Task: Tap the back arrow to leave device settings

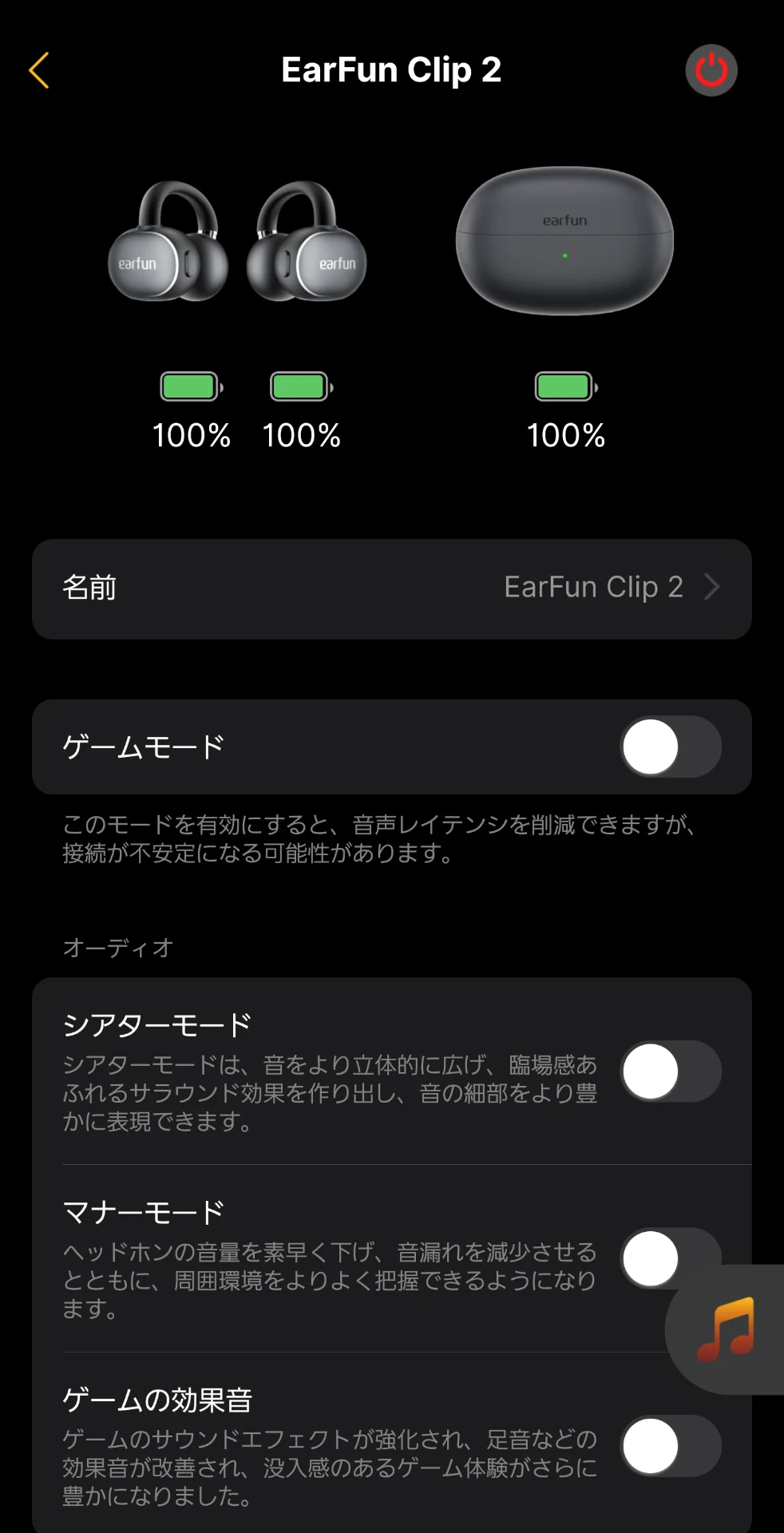Action: click(39, 71)
